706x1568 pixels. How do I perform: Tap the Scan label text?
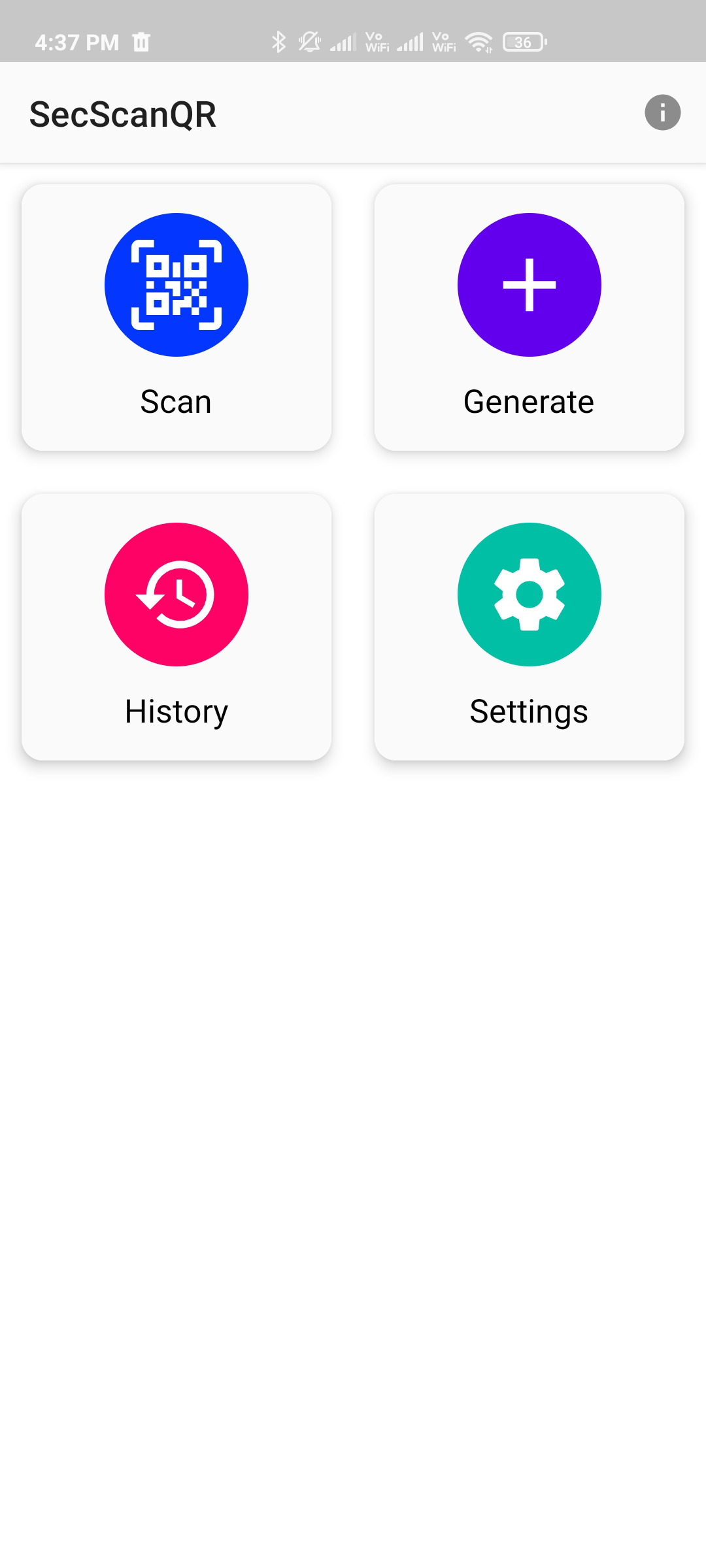pyautogui.click(x=175, y=401)
